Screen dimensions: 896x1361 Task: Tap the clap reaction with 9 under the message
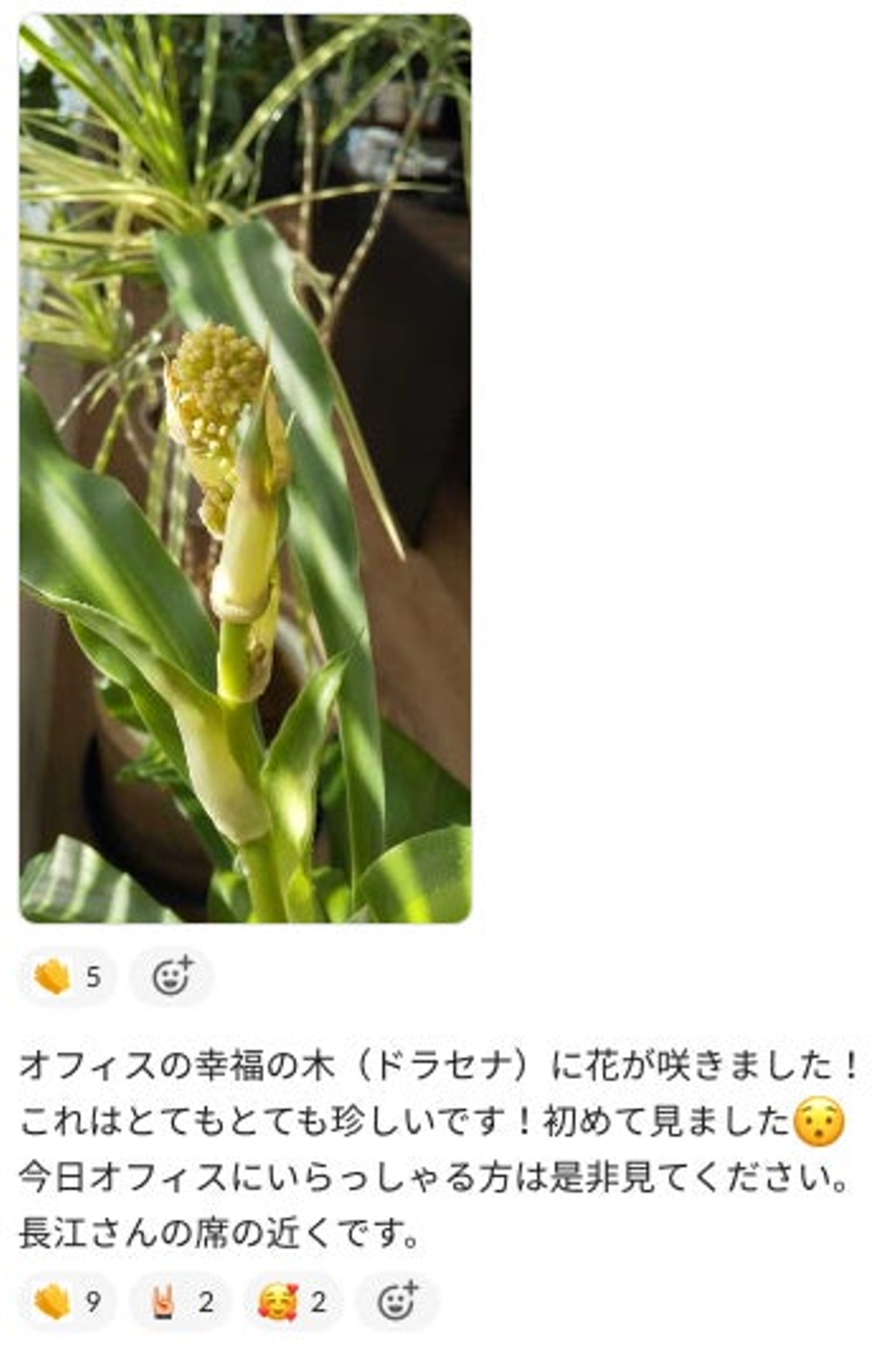(67, 1302)
